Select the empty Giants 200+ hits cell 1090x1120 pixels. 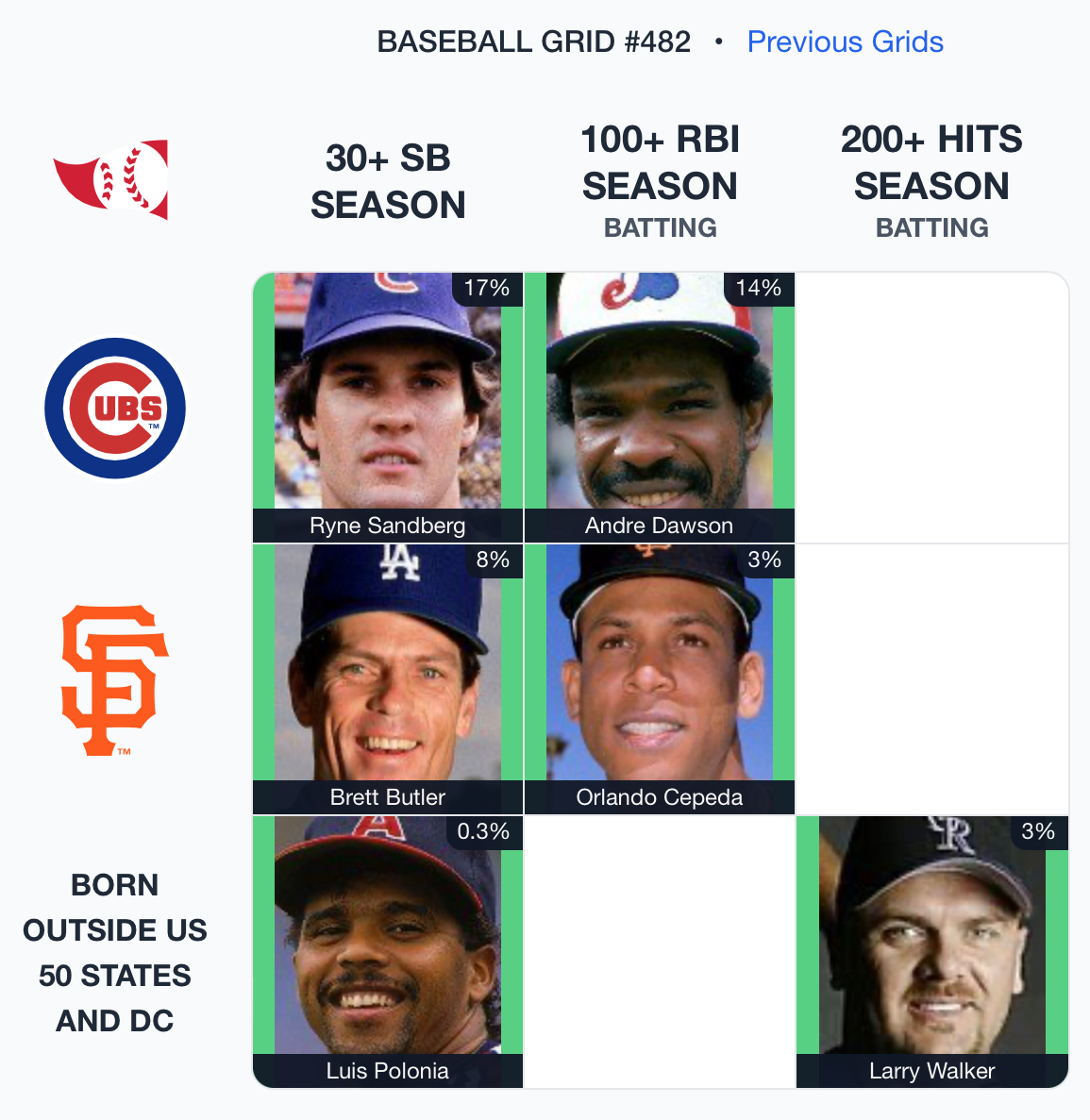pos(931,679)
